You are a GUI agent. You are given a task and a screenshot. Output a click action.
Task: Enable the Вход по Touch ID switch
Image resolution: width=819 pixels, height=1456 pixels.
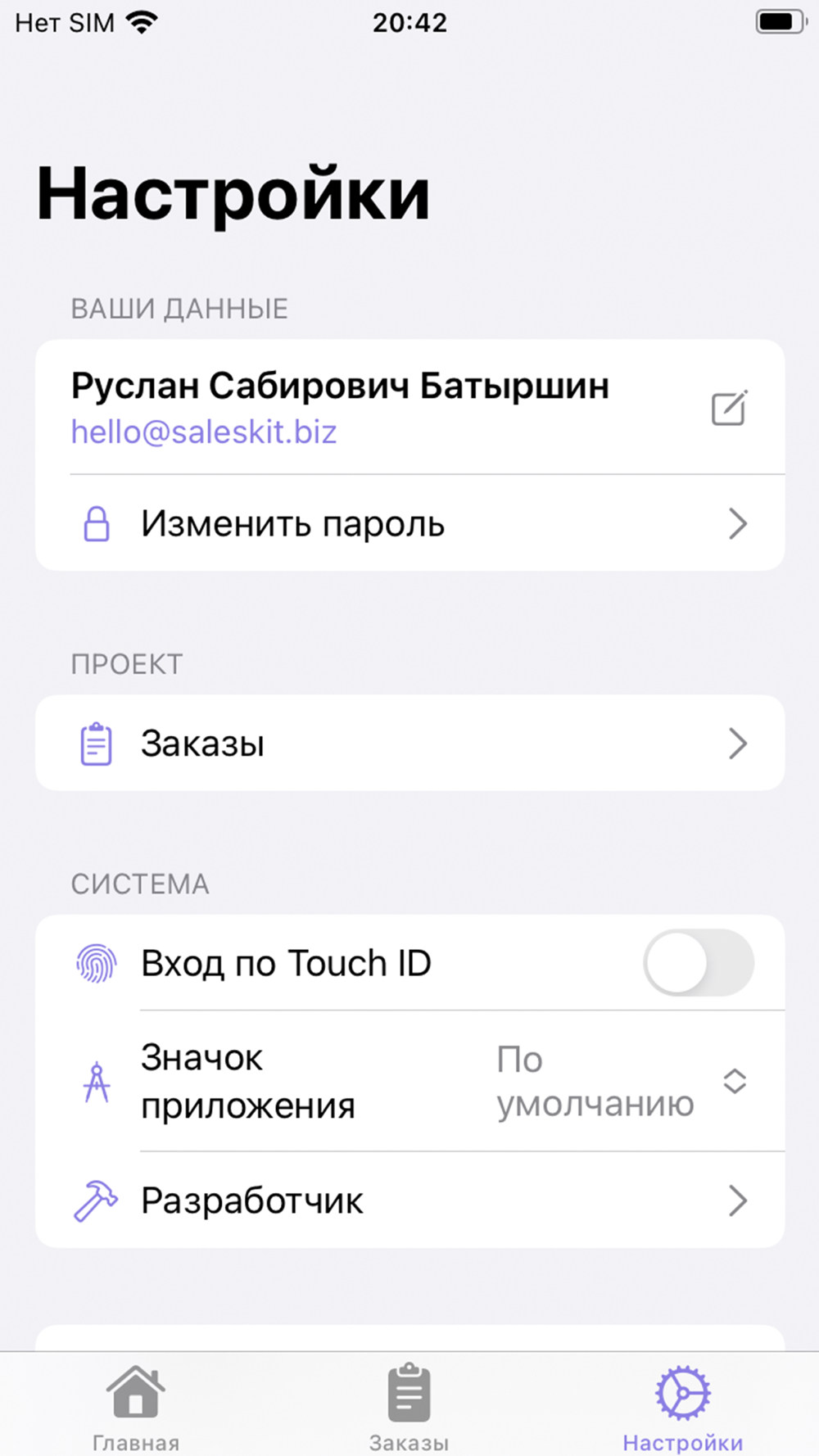tap(699, 962)
